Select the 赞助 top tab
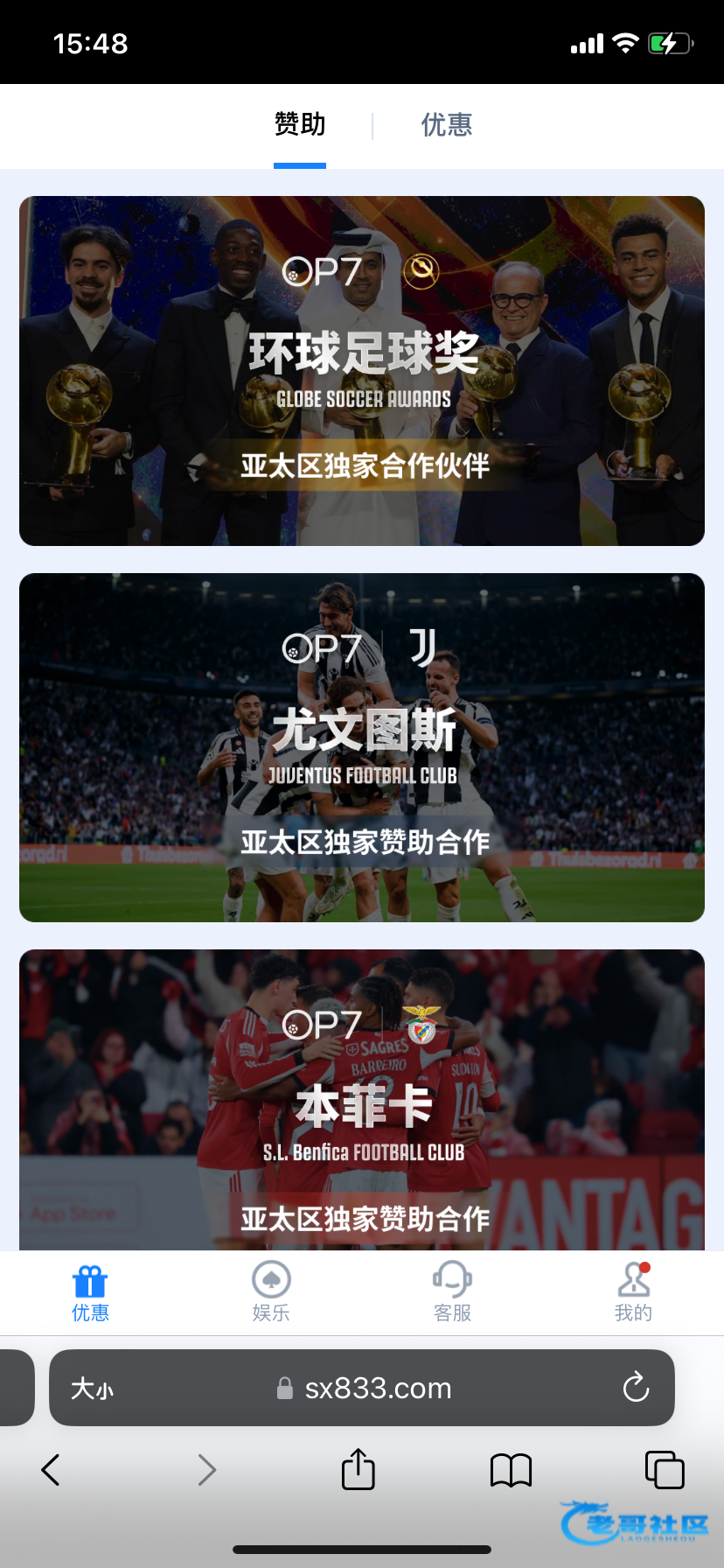This screenshot has height=1568, width=724. coord(300,125)
